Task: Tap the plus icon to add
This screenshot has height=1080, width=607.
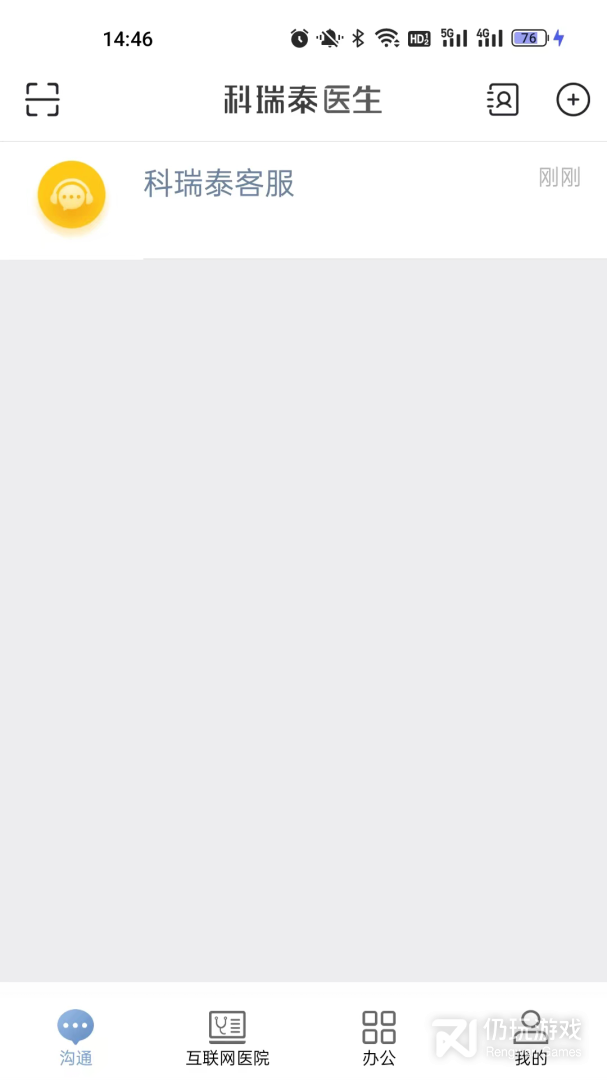Action: pos(573,100)
